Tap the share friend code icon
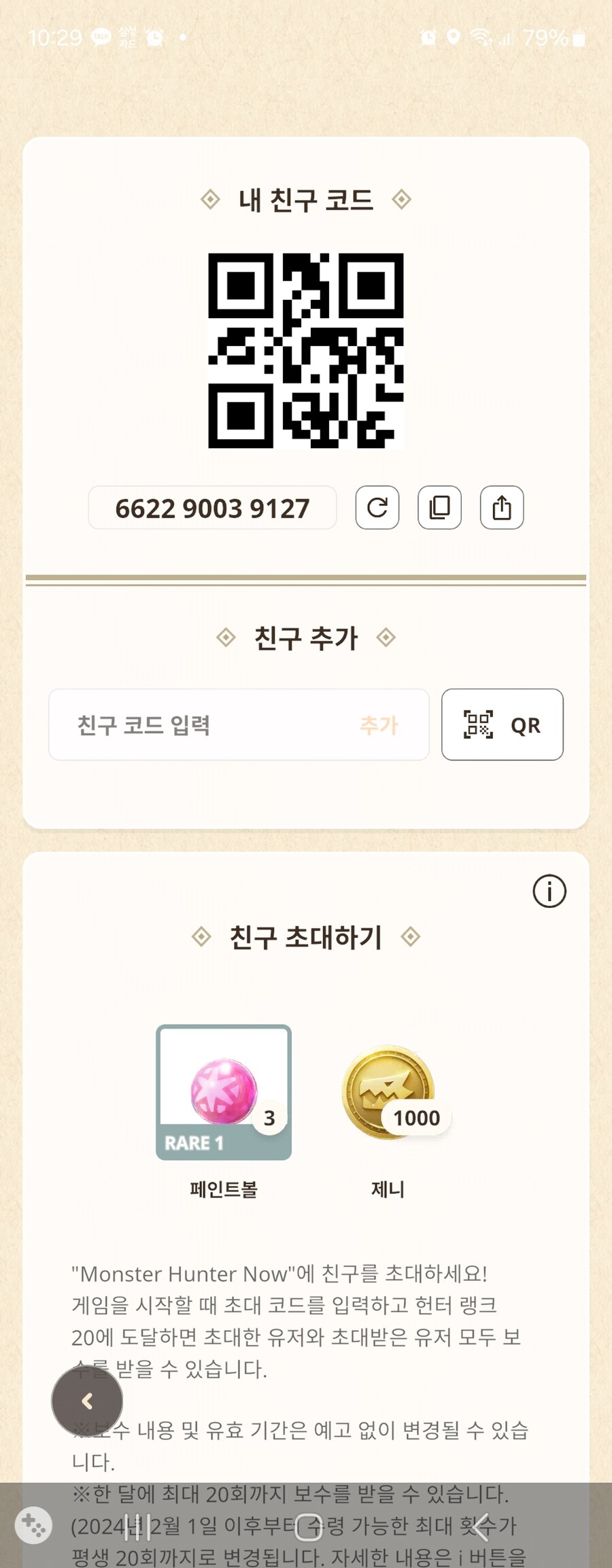The width and height of the screenshot is (612, 1568). [x=502, y=507]
